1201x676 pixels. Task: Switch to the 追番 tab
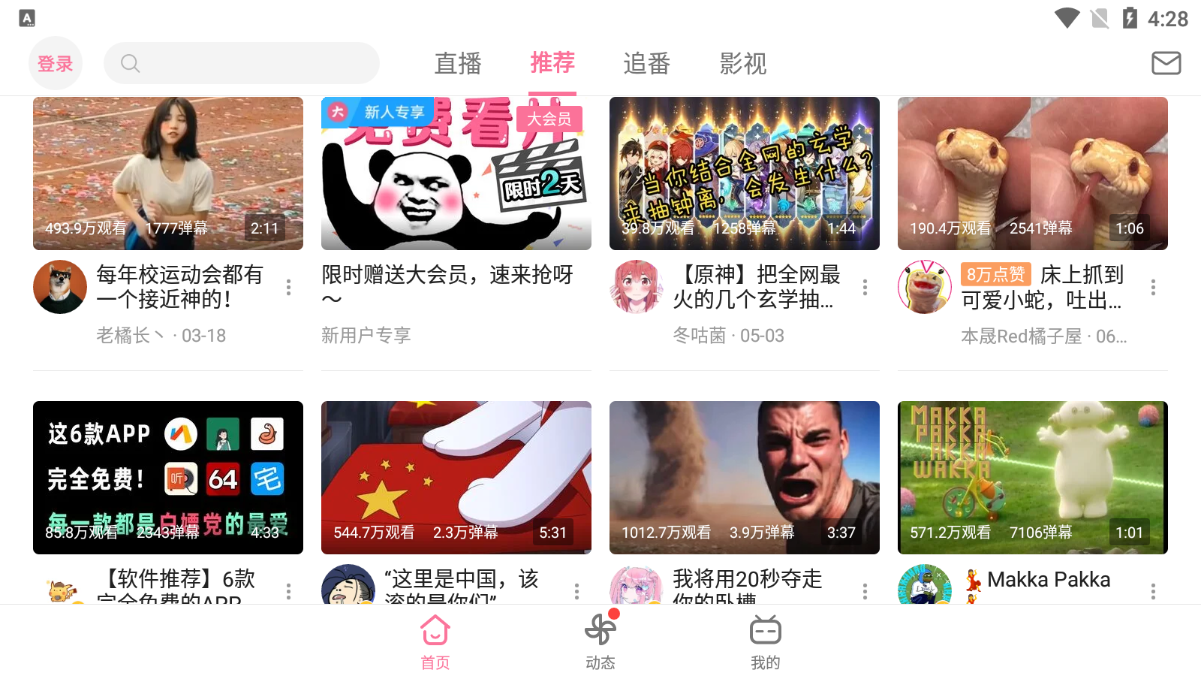647,64
